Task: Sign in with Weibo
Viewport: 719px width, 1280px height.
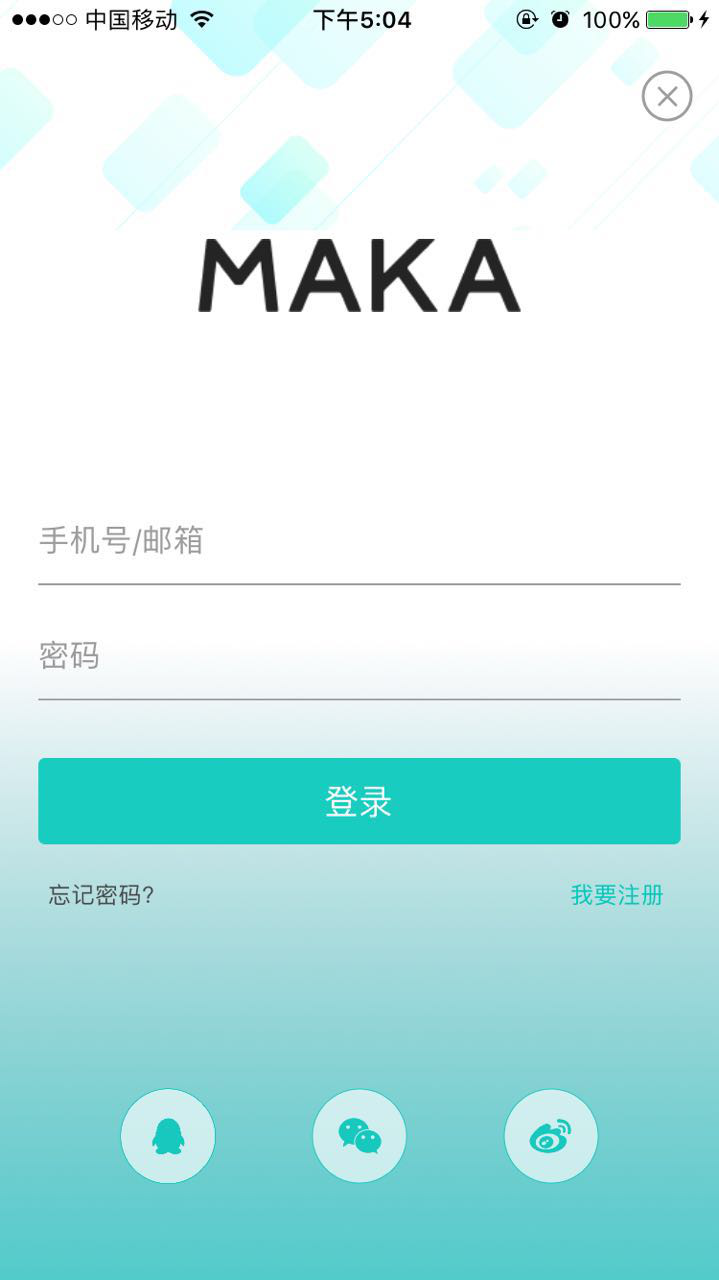Action: pos(551,1136)
